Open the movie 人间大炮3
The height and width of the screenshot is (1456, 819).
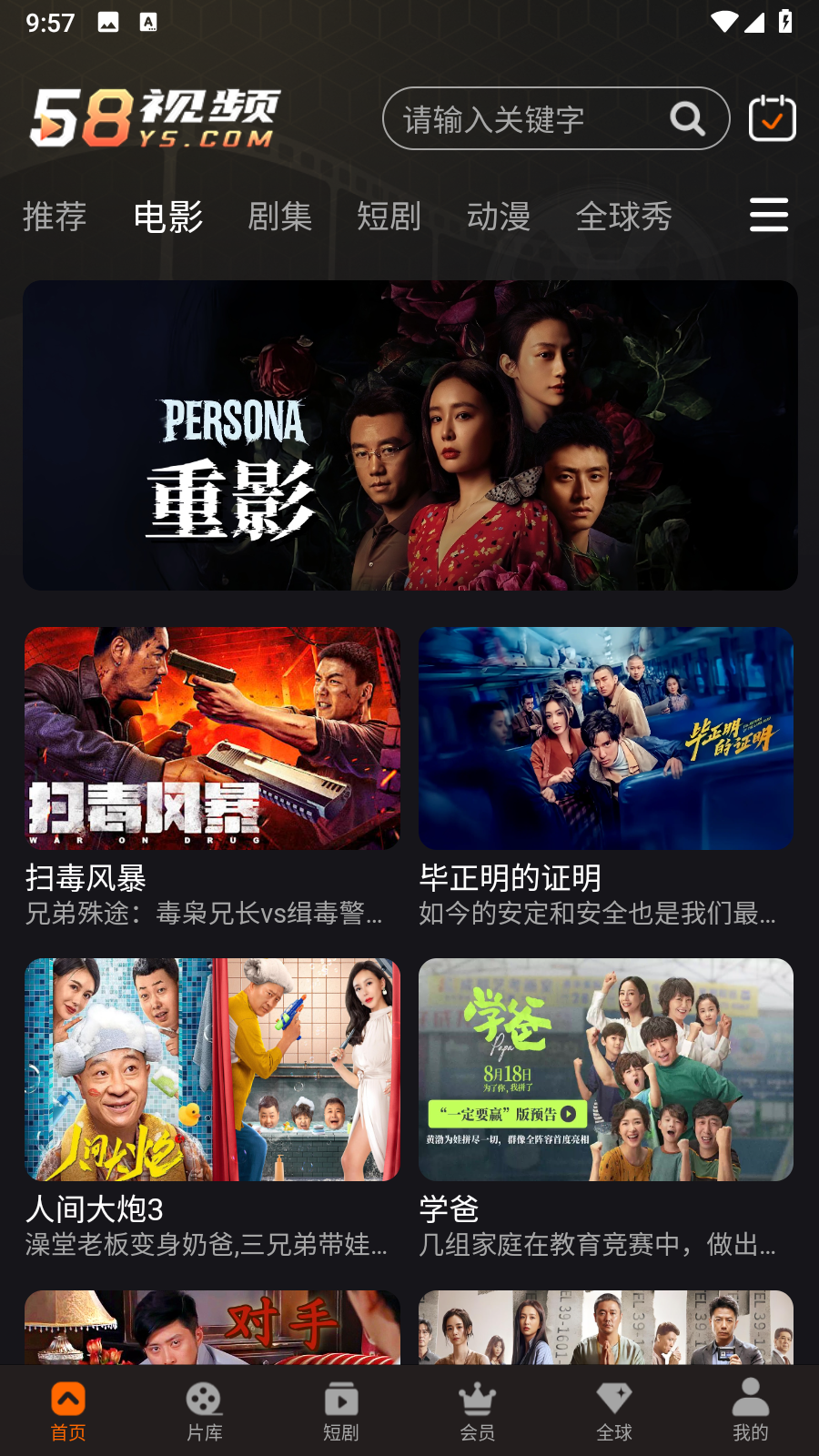[x=212, y=1070]
